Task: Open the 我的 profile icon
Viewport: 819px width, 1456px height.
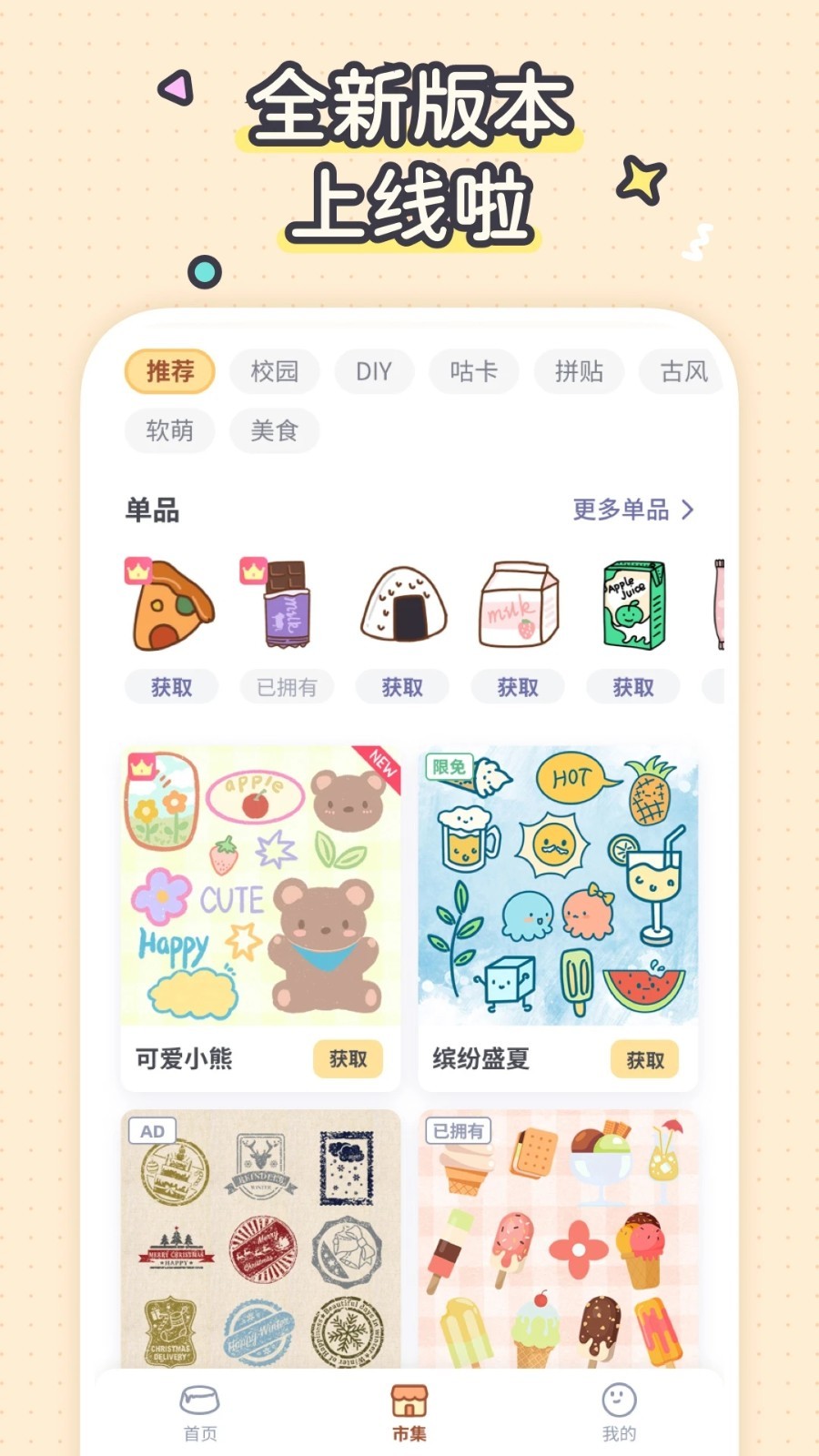Action: pyautogui.click(x=619, y=1410)
